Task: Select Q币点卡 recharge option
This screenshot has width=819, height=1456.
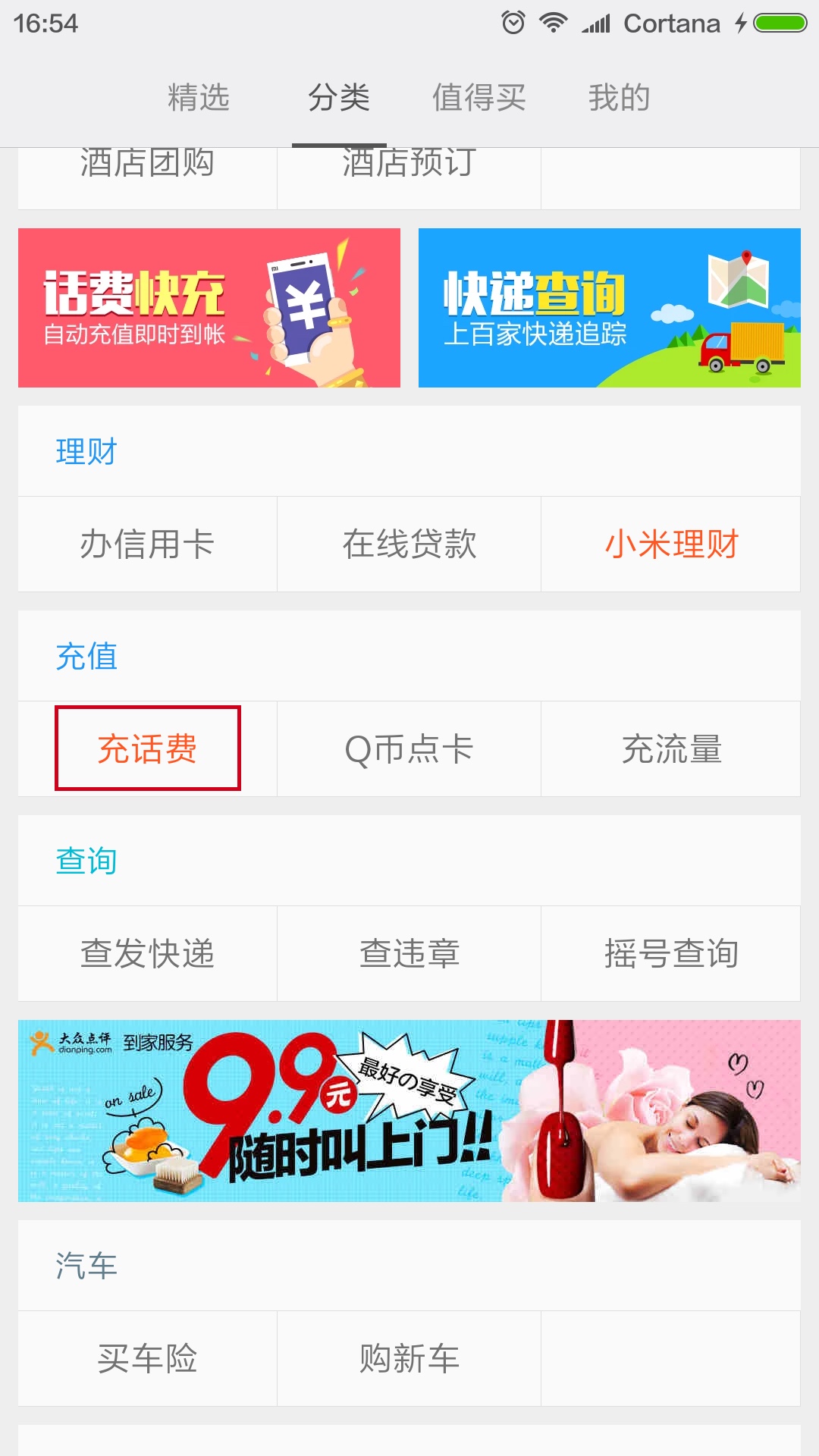Action: [x=409, y=749]
